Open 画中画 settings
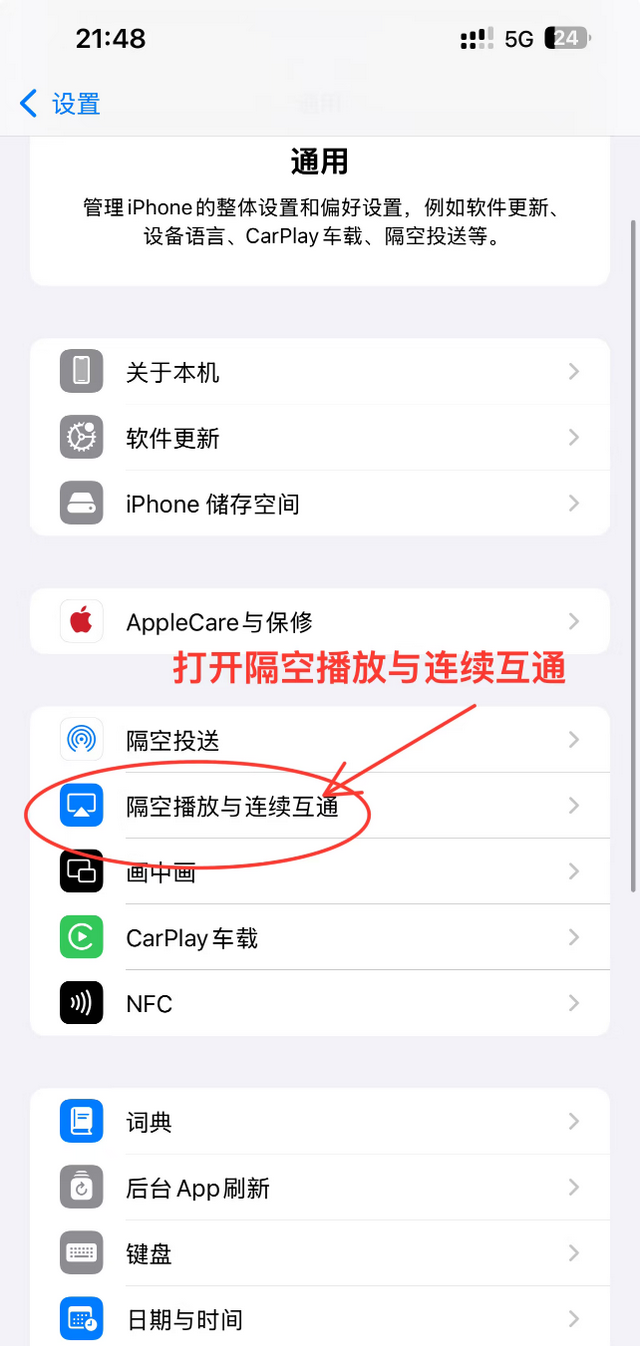640x1346 pixels. click(x=320, y=872)
